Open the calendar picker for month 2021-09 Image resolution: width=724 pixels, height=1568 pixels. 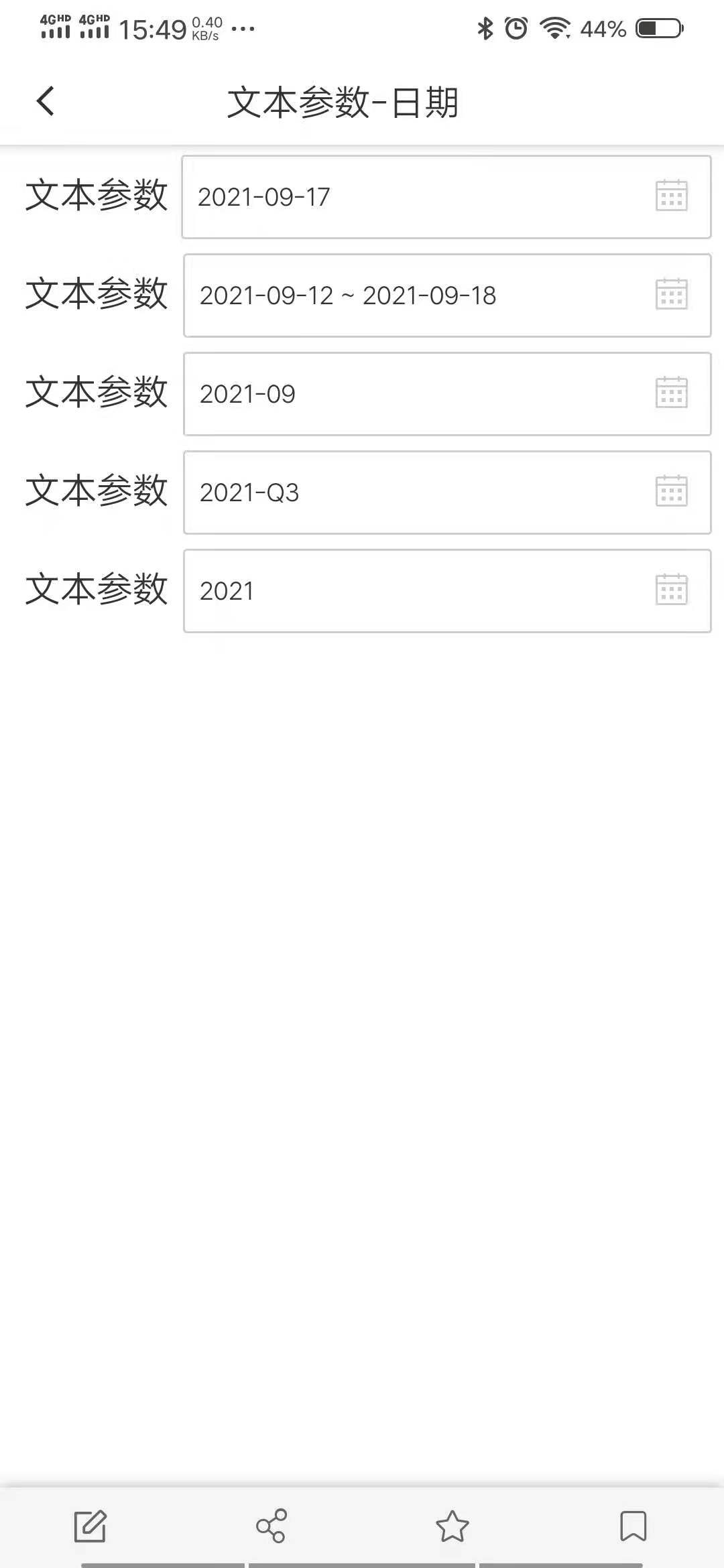671,393
